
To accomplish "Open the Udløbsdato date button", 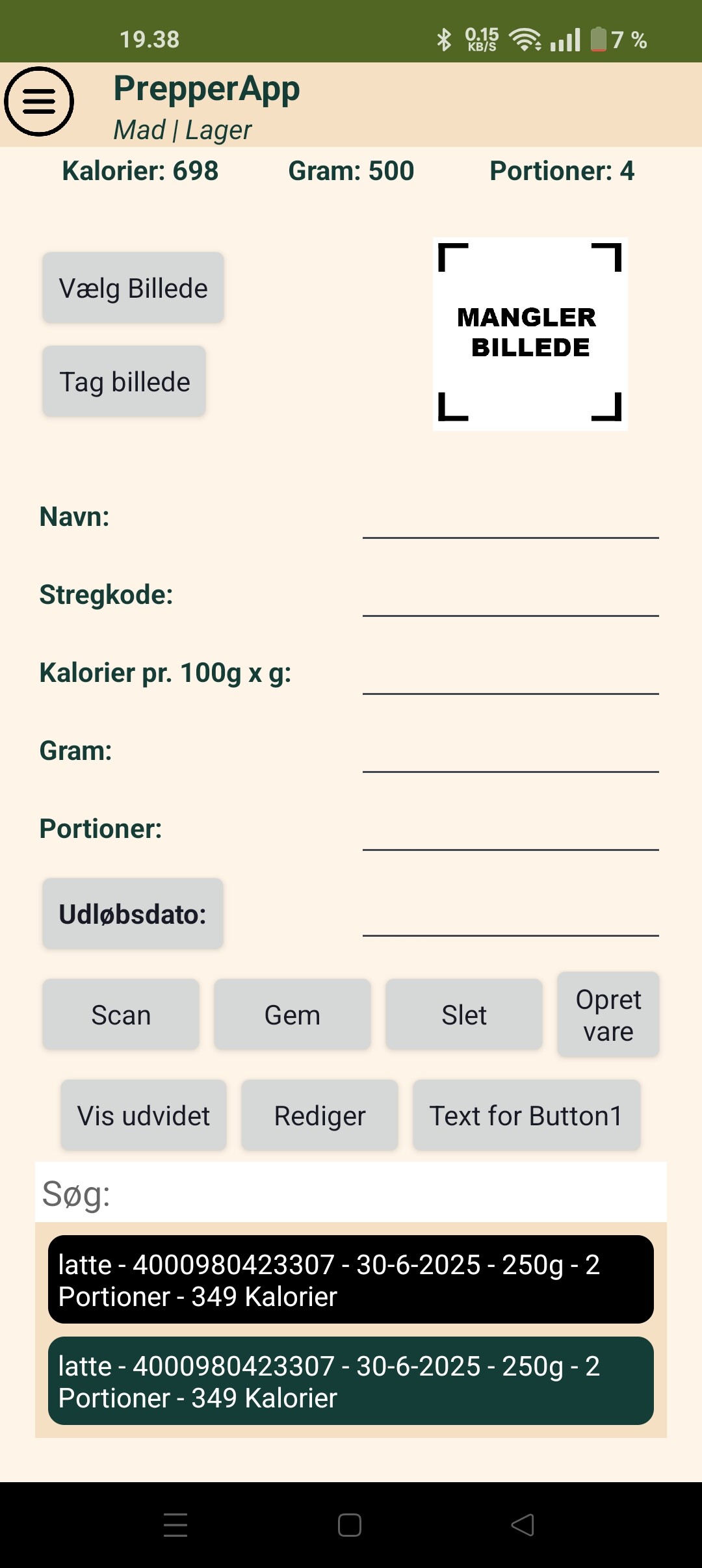I will point(133,914).
